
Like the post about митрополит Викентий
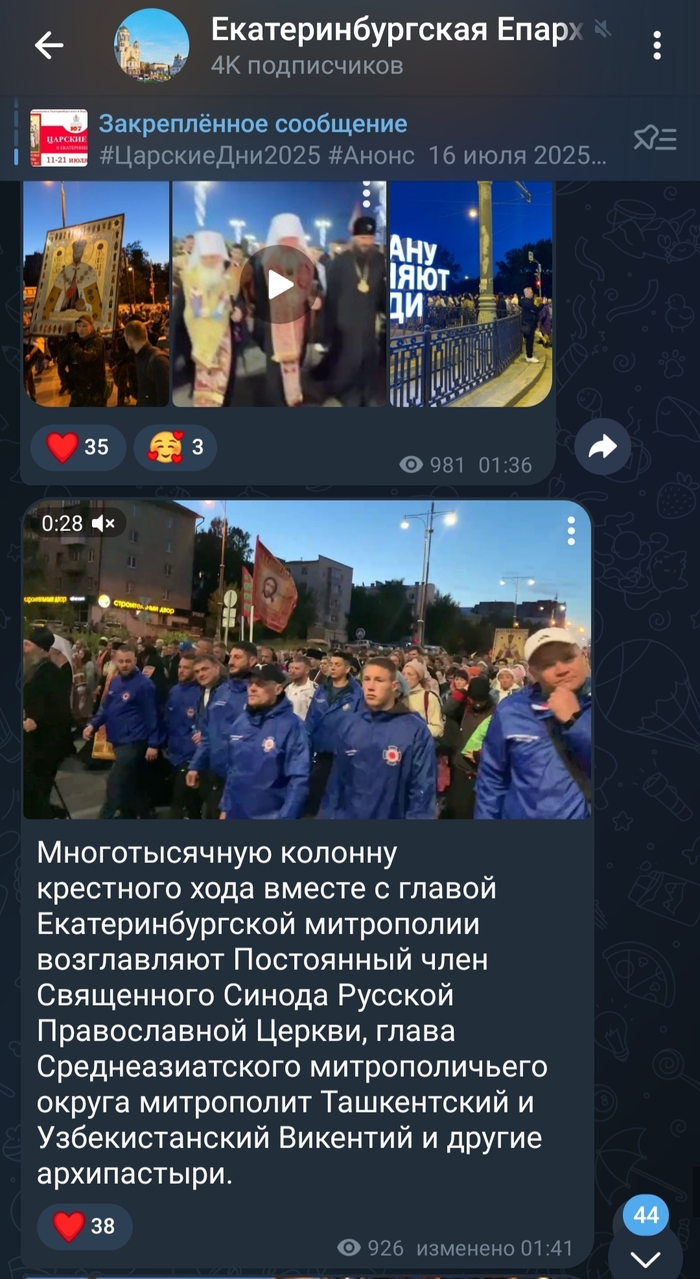click(84, 1226)
